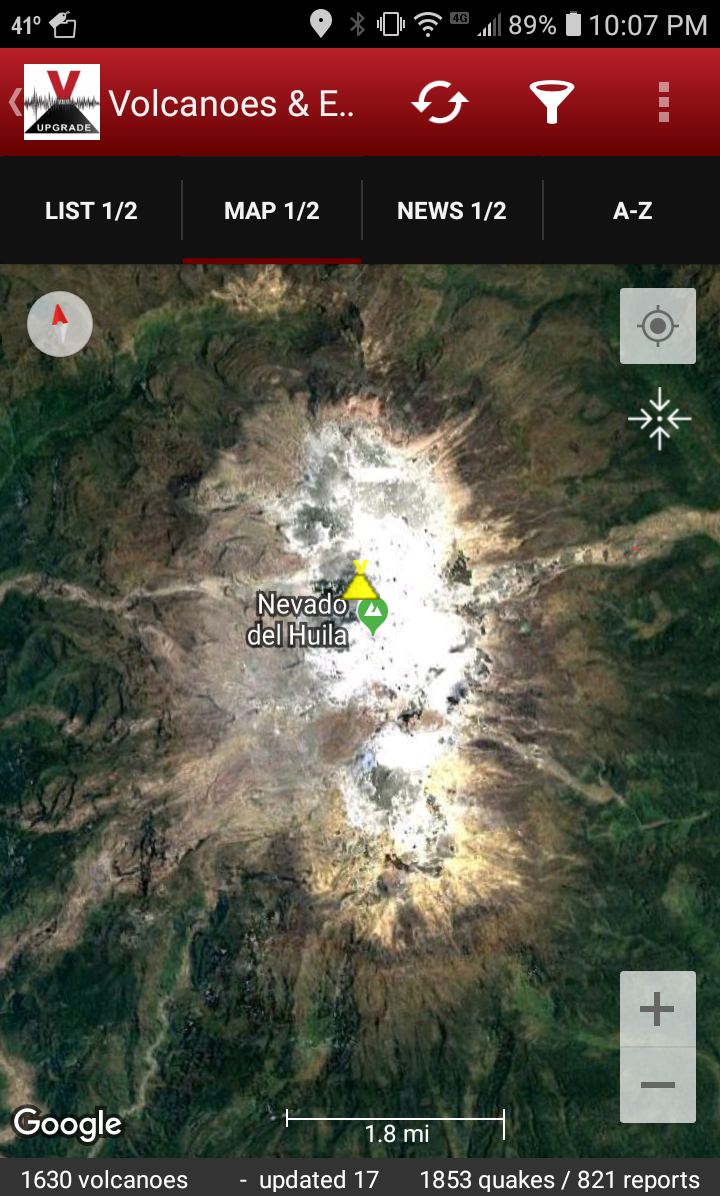Select the MAP 1/2 tab
Viewport: 720px width, 1196px height.
[272, 211]
